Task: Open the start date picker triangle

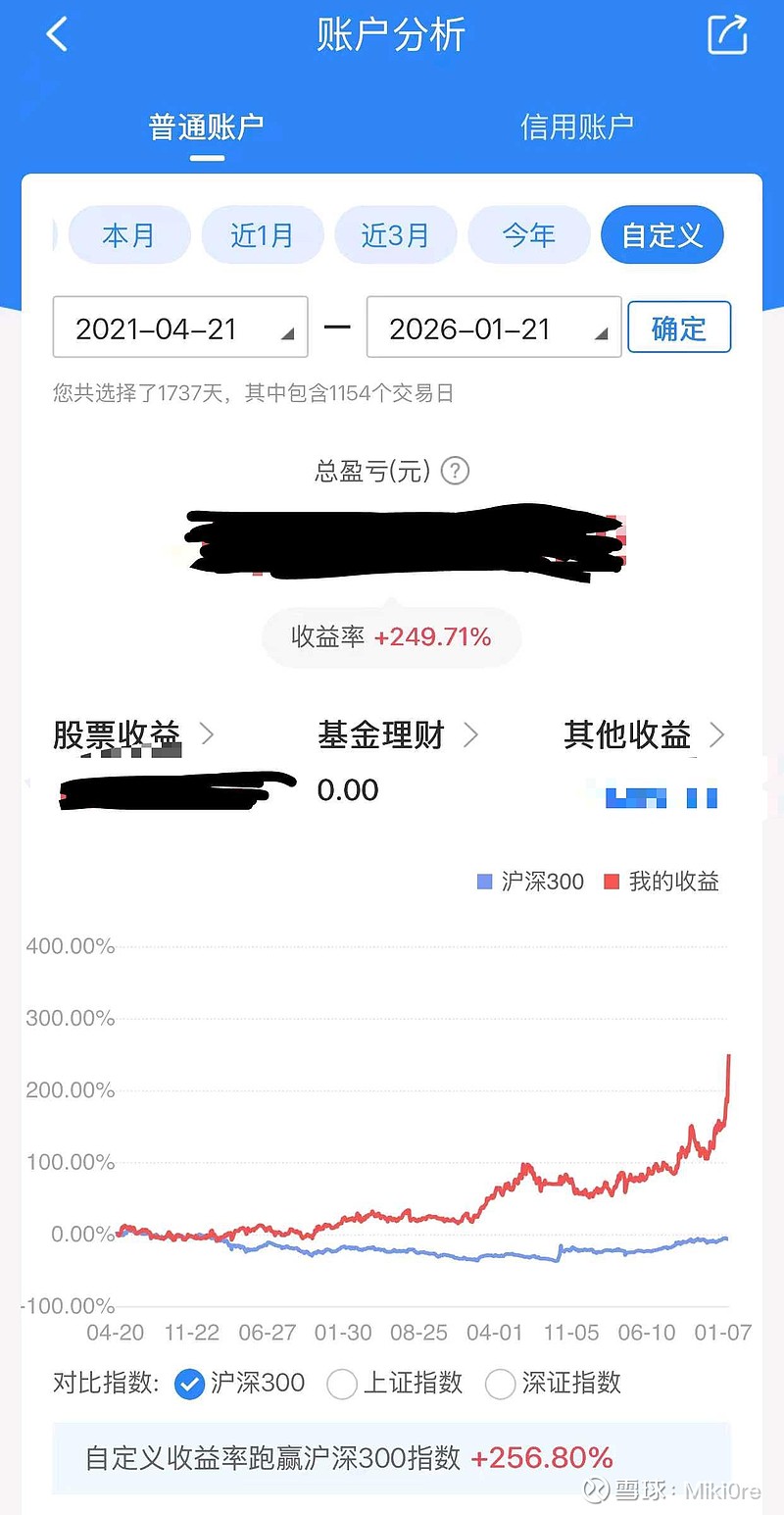Action: (x=285, y=333)
